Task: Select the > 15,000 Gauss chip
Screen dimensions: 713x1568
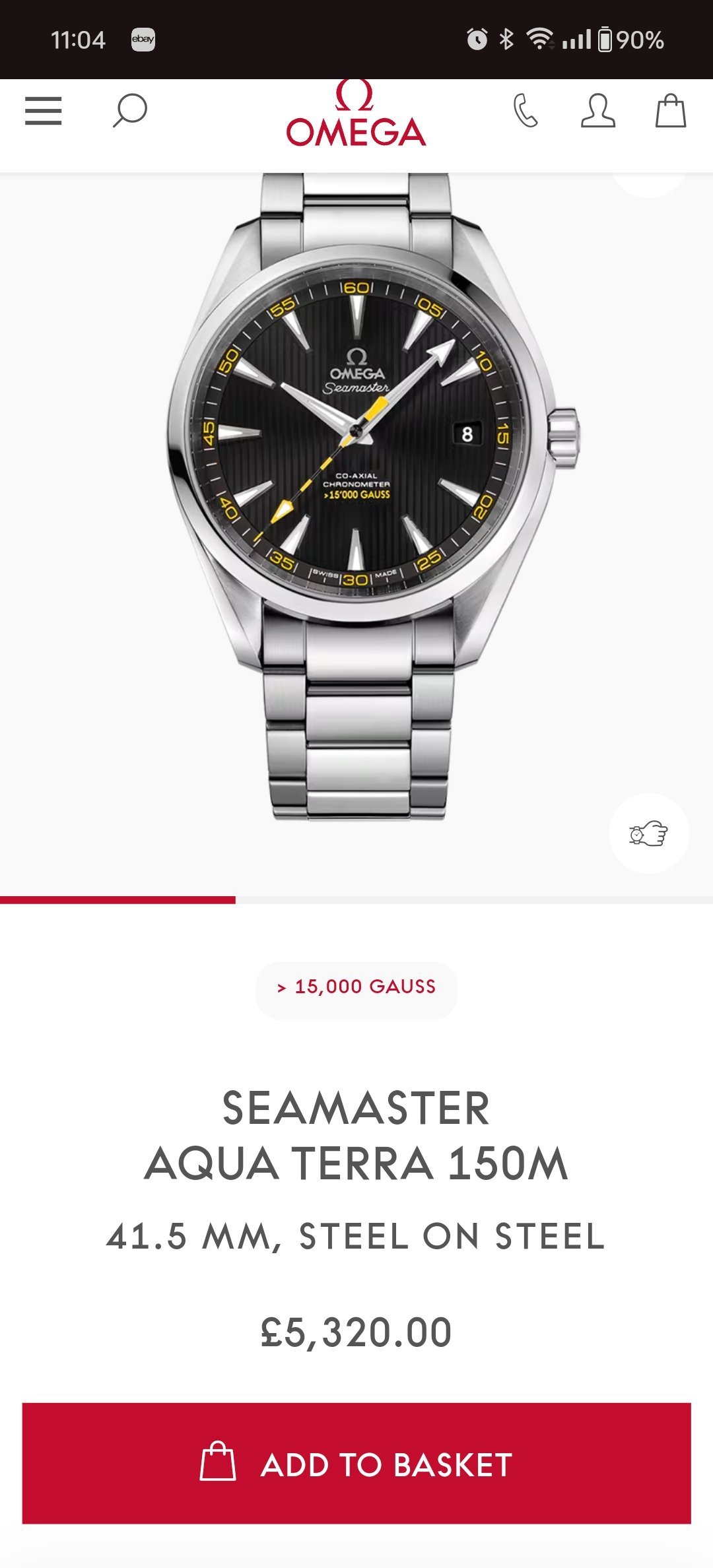Action: coord(356,987)
